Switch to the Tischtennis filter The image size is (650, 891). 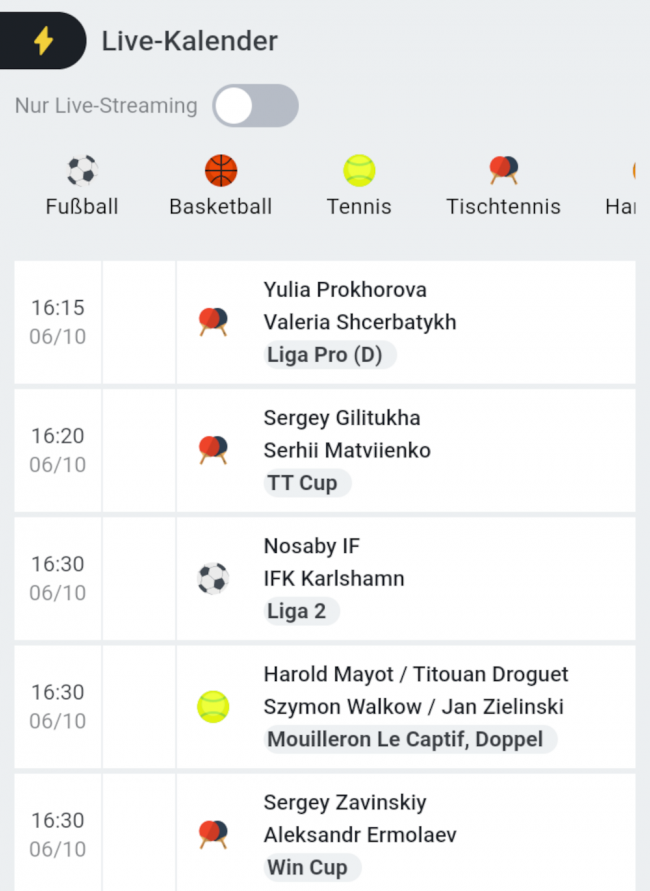503,186
